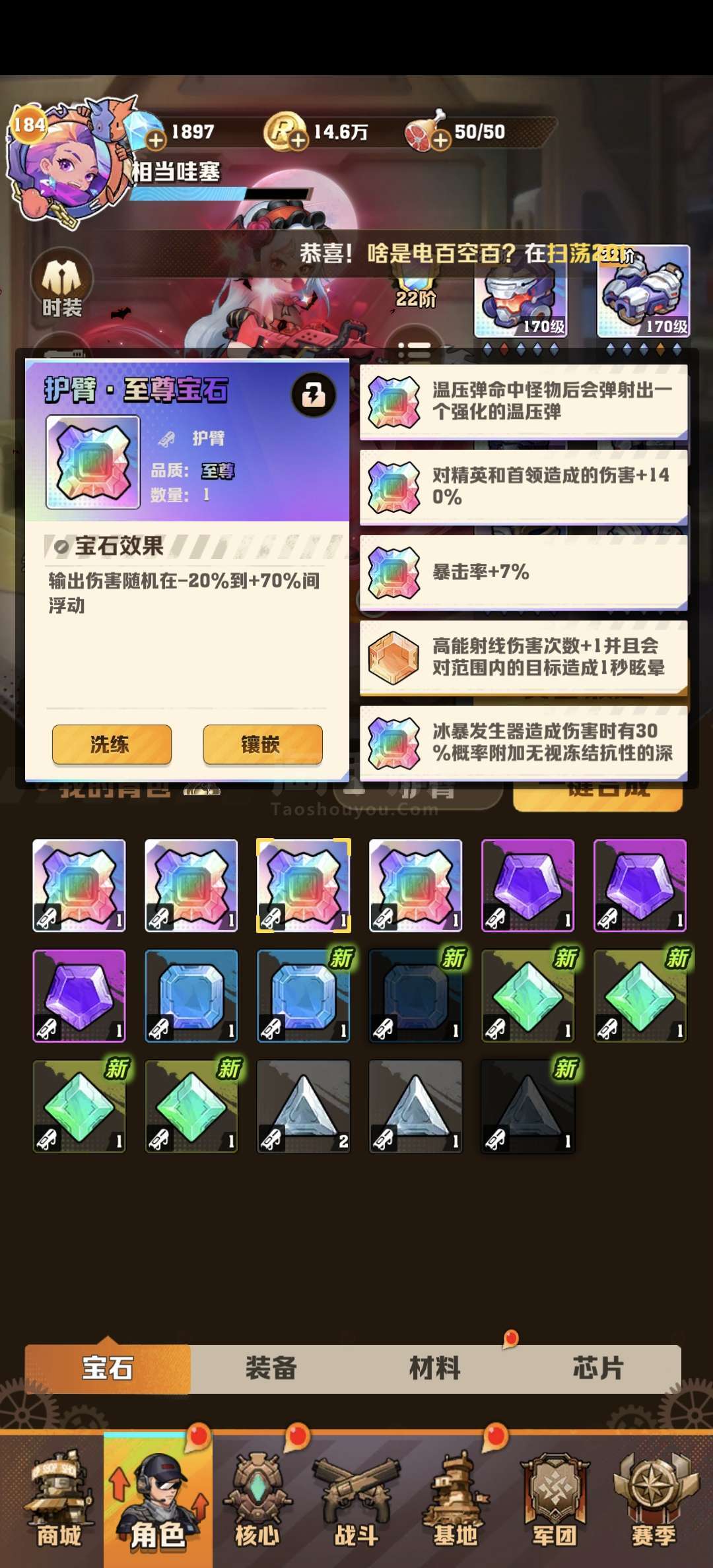Screen dimensions: 713x1568
Task: Select the triangle gem with quantity 2
Action: tap(304, 1107)
